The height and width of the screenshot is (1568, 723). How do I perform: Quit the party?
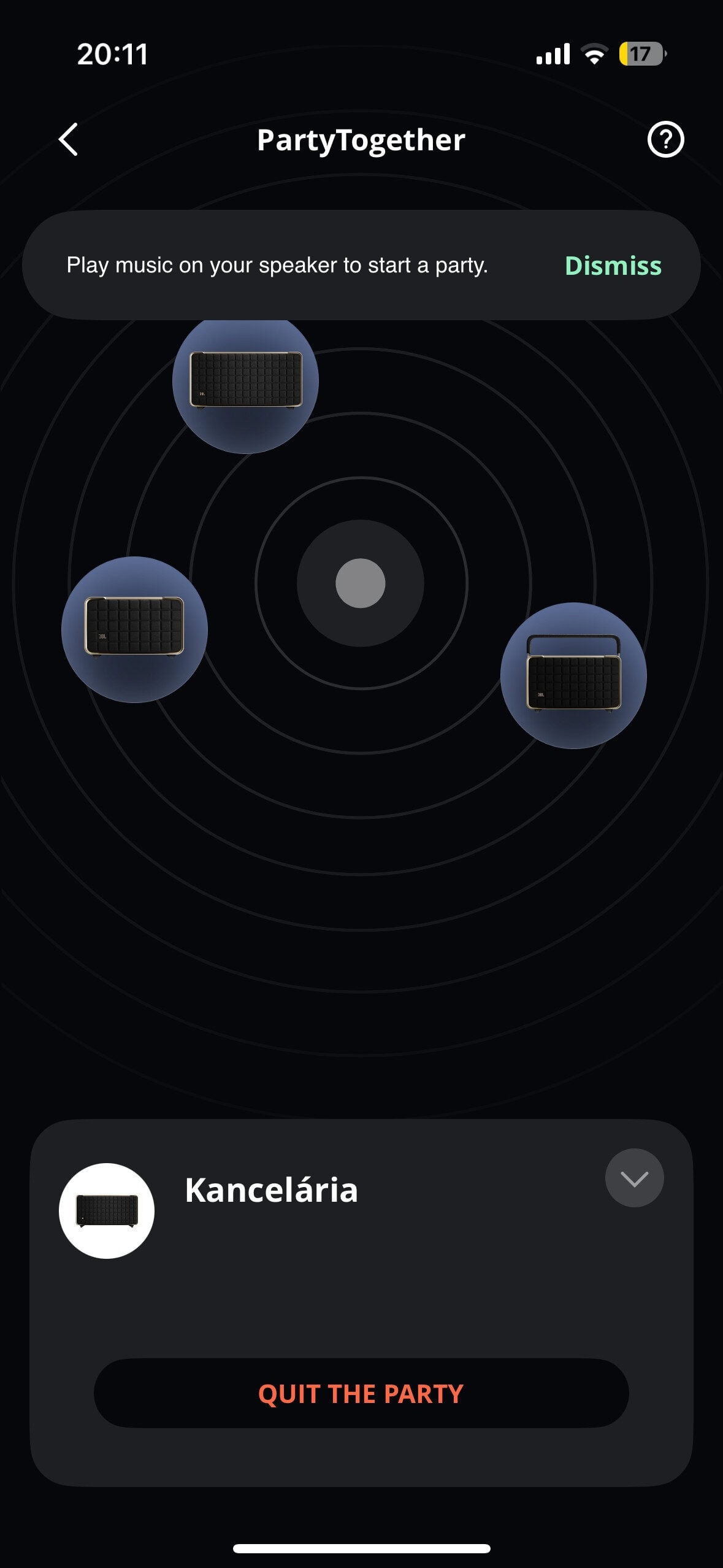361,1393
